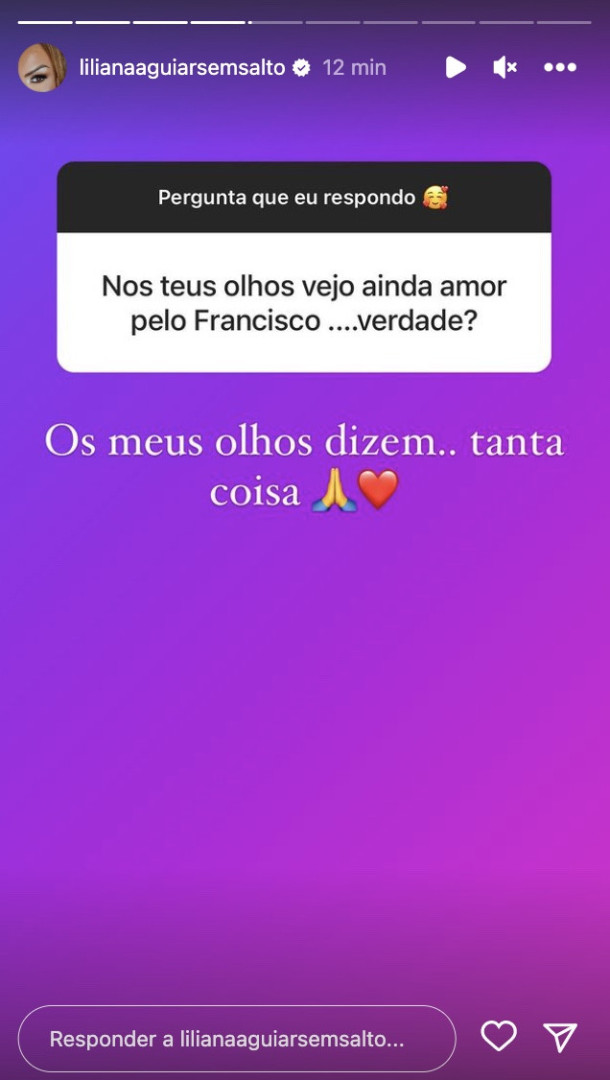This screenshot has height=1080, width=610.
Task: Tap the Responder reply field
Action: tap(236, 1039)
